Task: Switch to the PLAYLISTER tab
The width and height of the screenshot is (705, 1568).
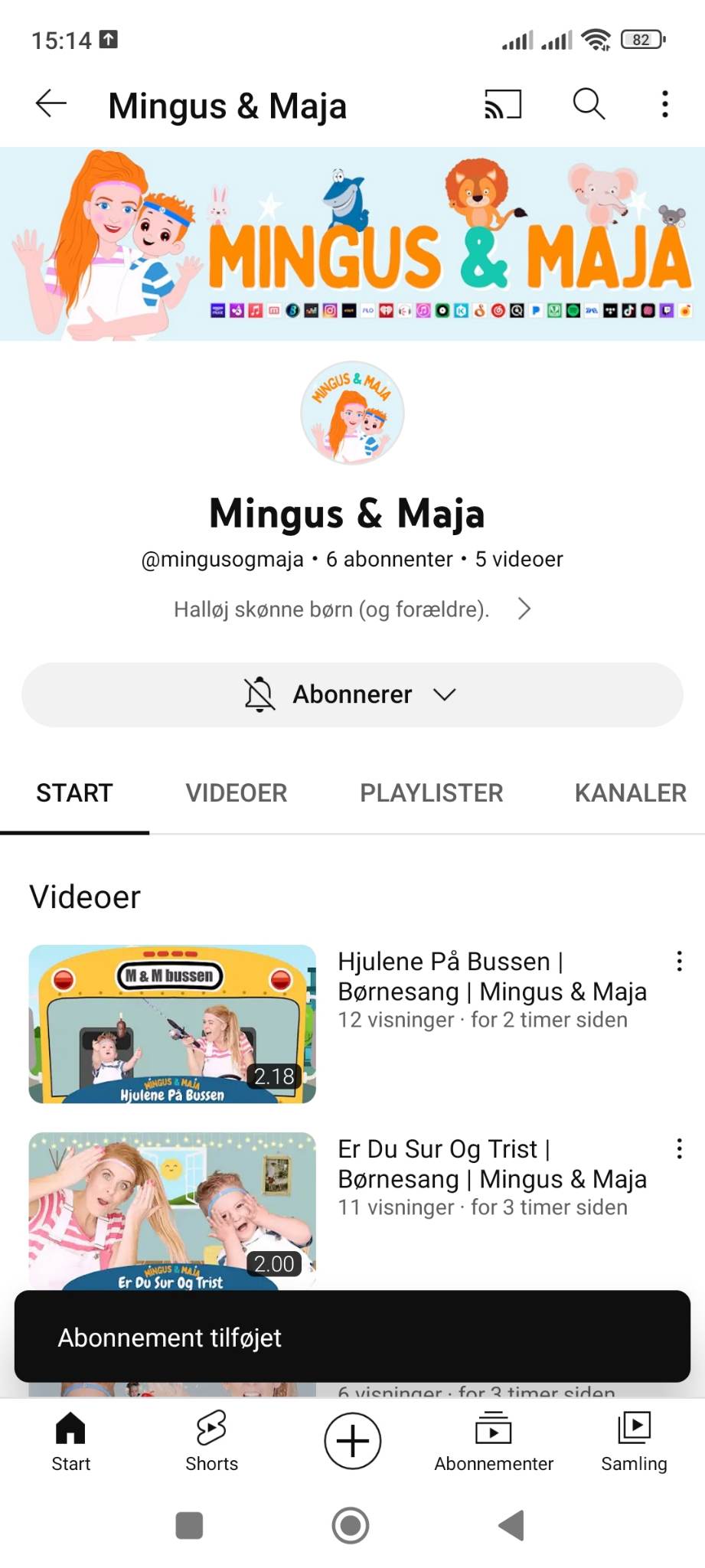Action: click(431, 793)
